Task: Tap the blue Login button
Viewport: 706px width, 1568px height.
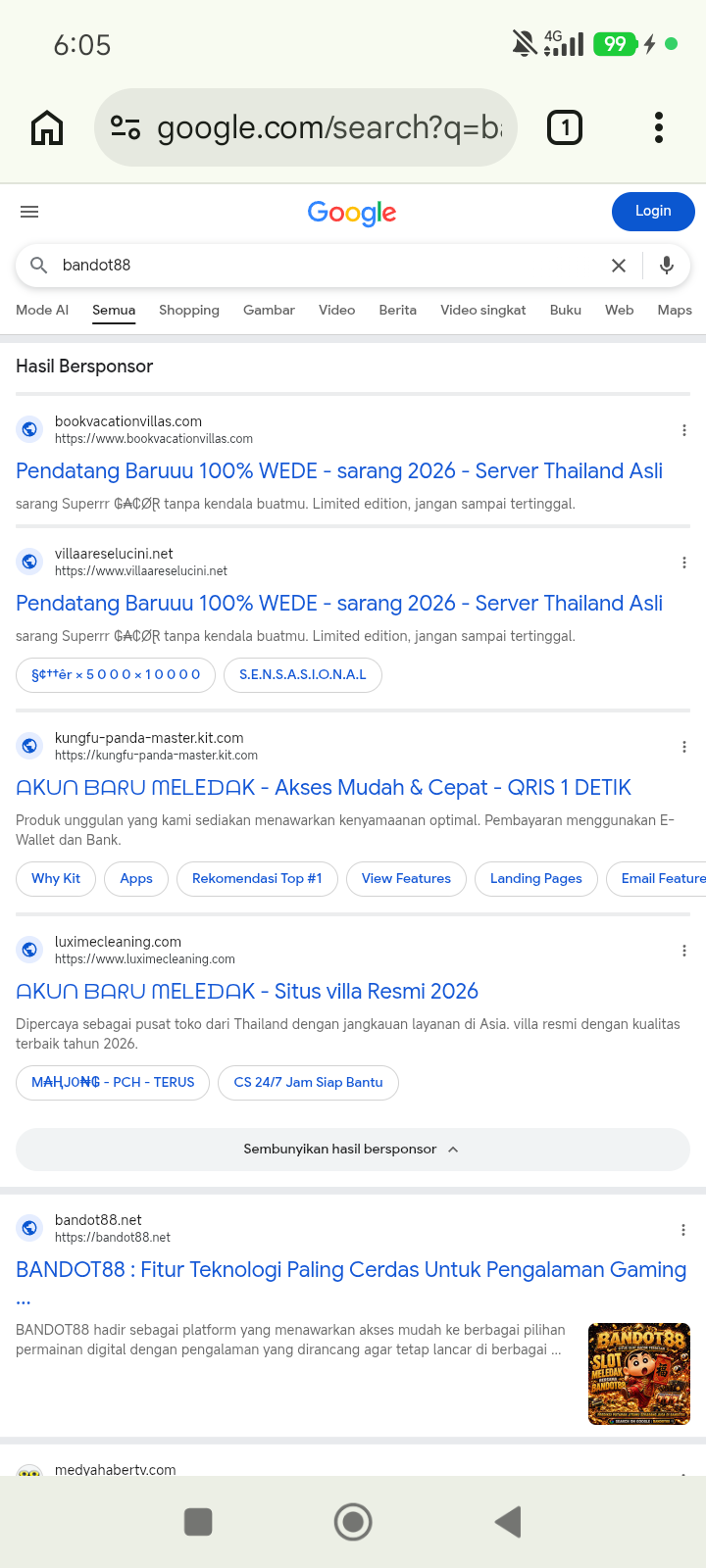Action: click(x=653, y=212)
